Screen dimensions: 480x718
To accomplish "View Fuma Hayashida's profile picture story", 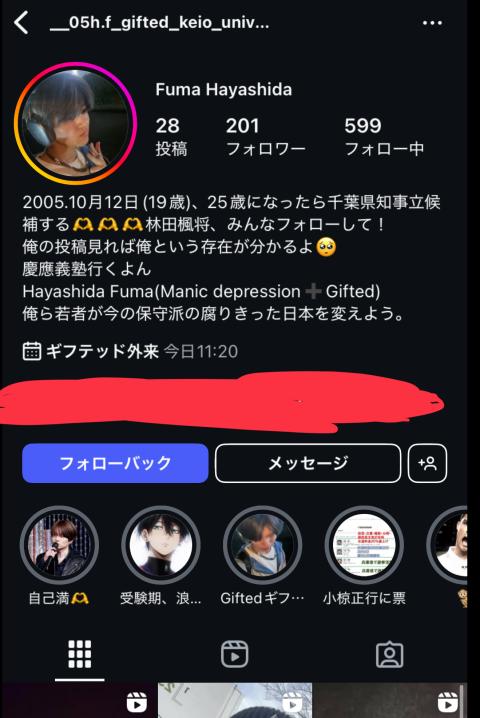I will tap(76, 123).
